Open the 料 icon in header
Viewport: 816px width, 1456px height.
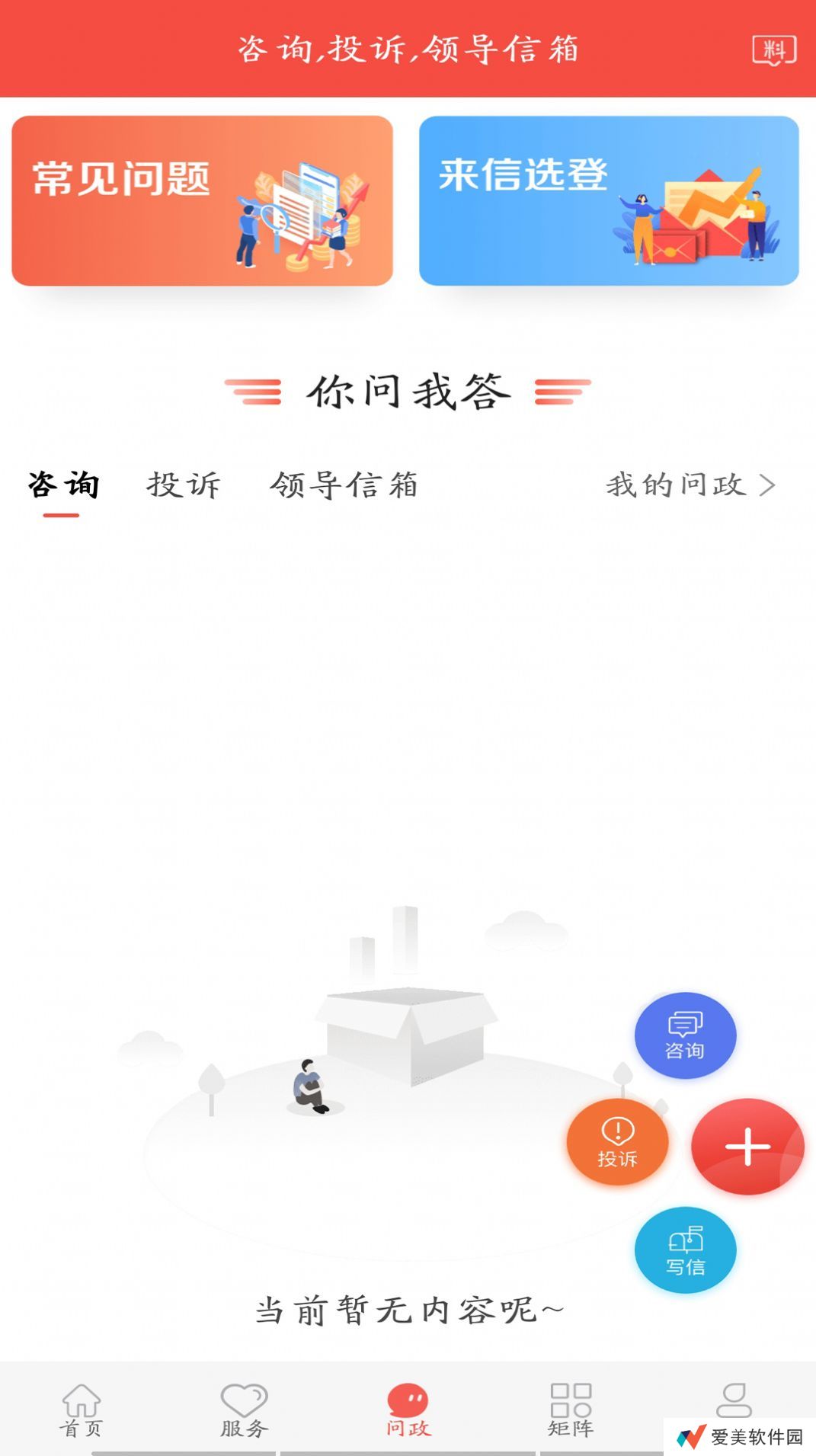pyautogui.click(x=774, y=50)
